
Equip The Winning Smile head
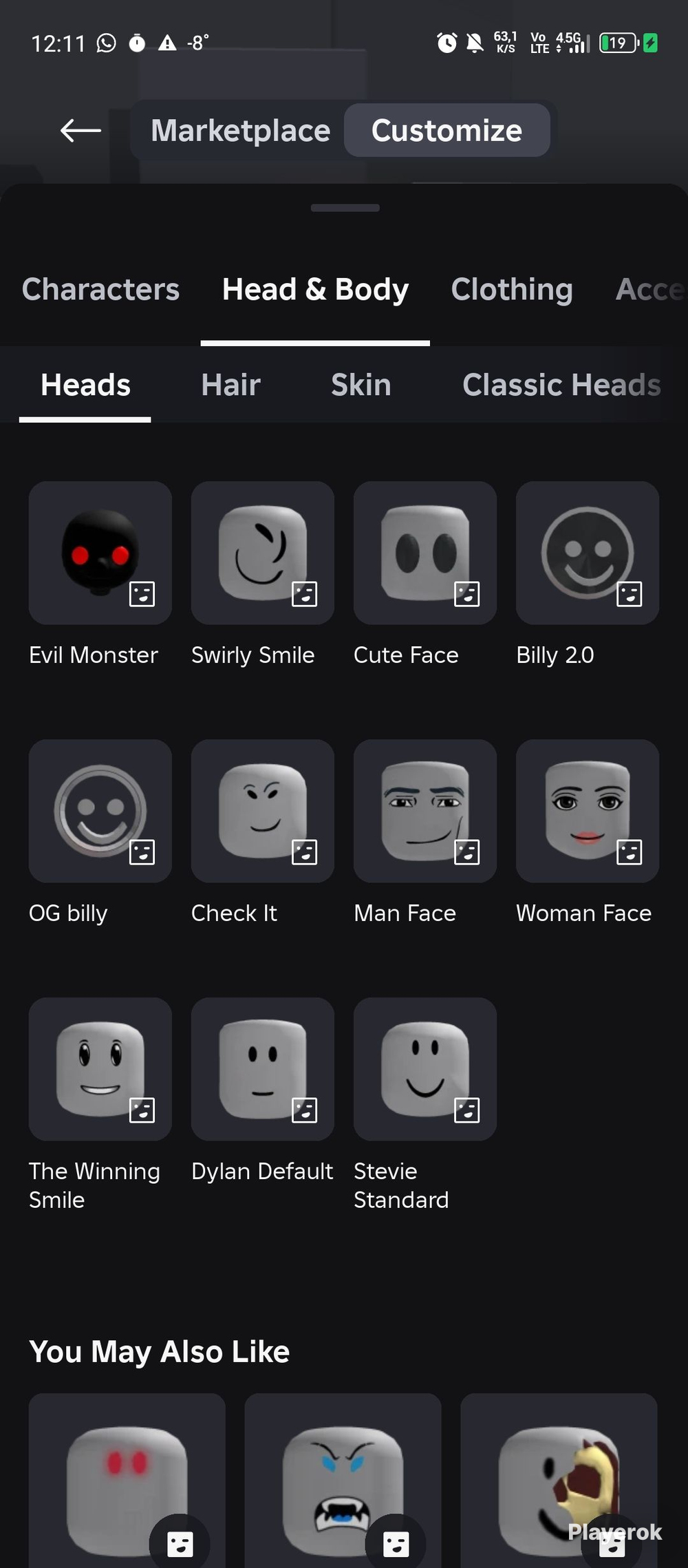pos(100,1070)
